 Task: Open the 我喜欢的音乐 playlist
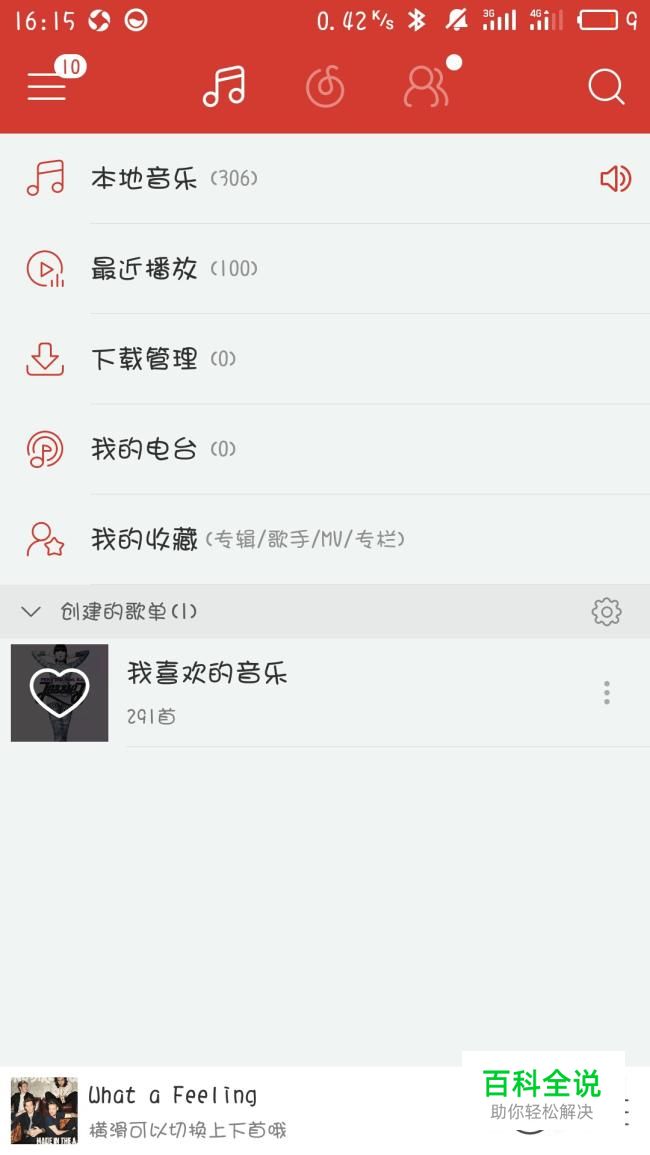300,692
